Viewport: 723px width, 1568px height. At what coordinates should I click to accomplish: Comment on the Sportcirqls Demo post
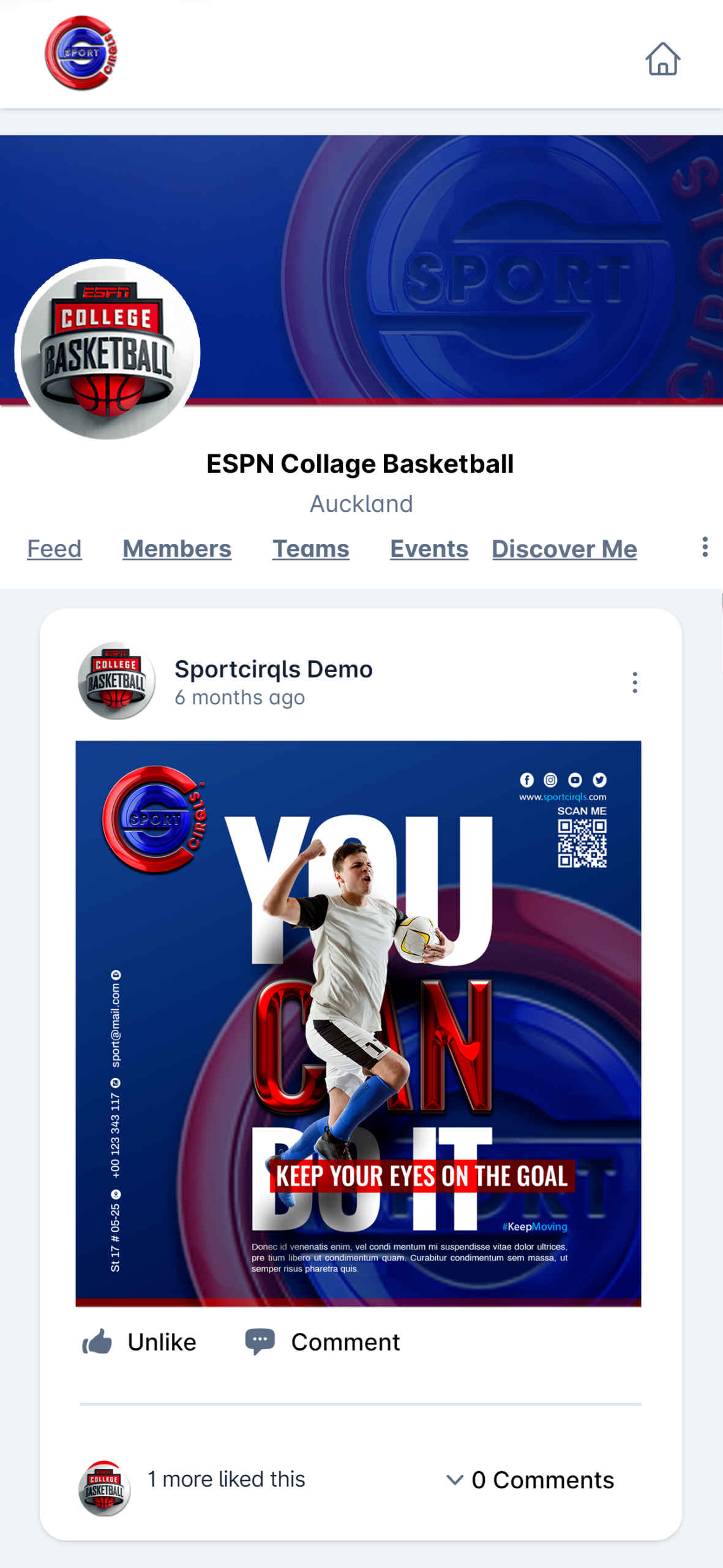tap(323, 1342)
